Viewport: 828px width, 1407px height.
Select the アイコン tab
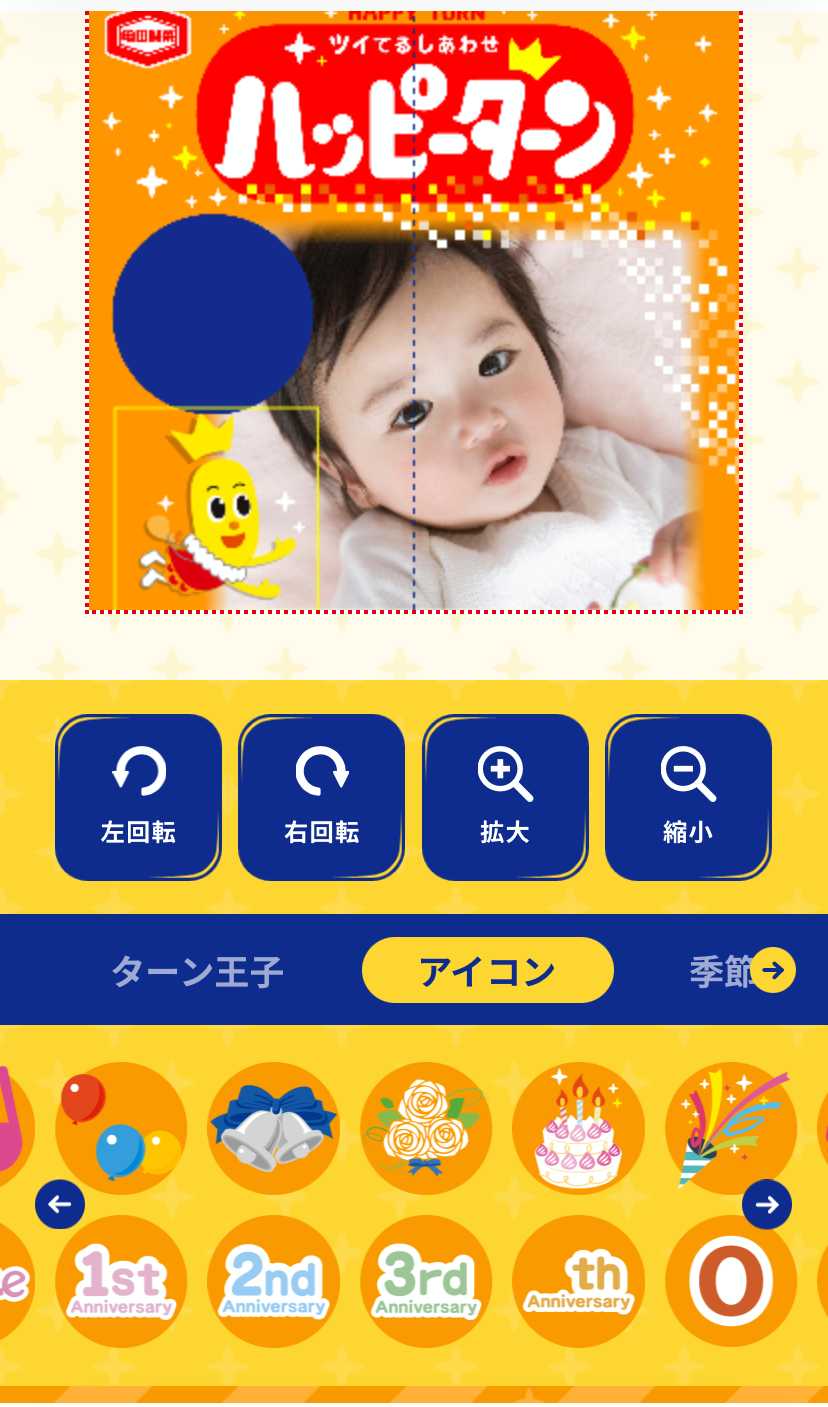(487, 970)
